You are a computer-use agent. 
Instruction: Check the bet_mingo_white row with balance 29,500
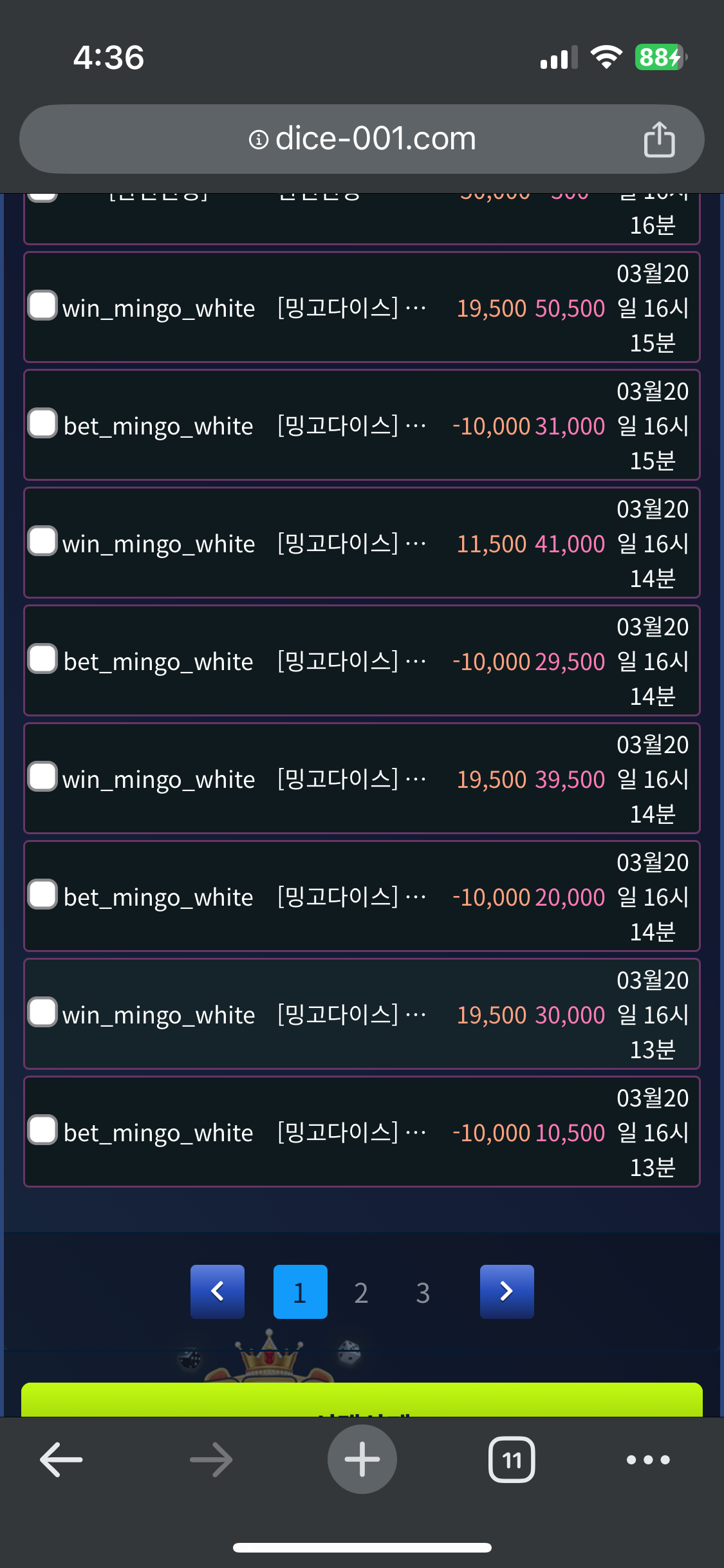point(42,658)
